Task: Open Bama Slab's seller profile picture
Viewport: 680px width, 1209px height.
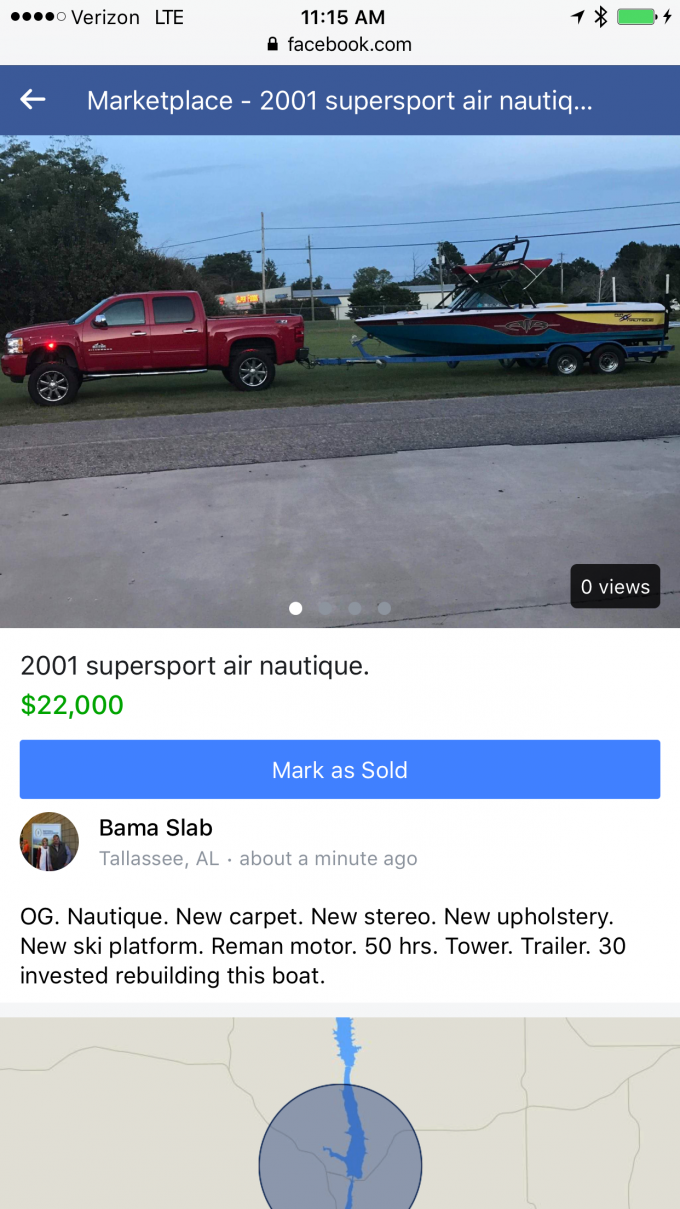Action: pyautogui.click(x=49, y=841)
